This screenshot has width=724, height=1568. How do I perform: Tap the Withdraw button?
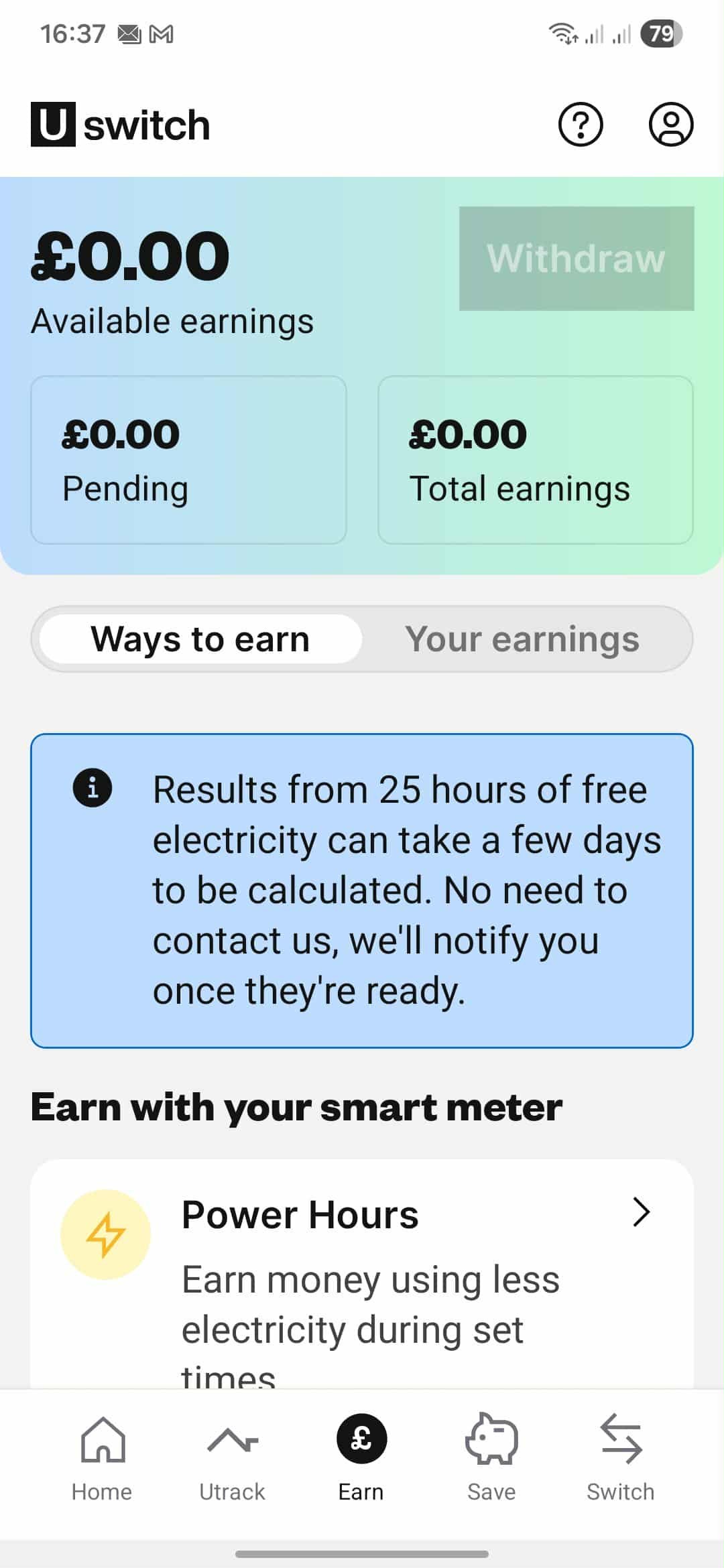(x=576, y=259)
